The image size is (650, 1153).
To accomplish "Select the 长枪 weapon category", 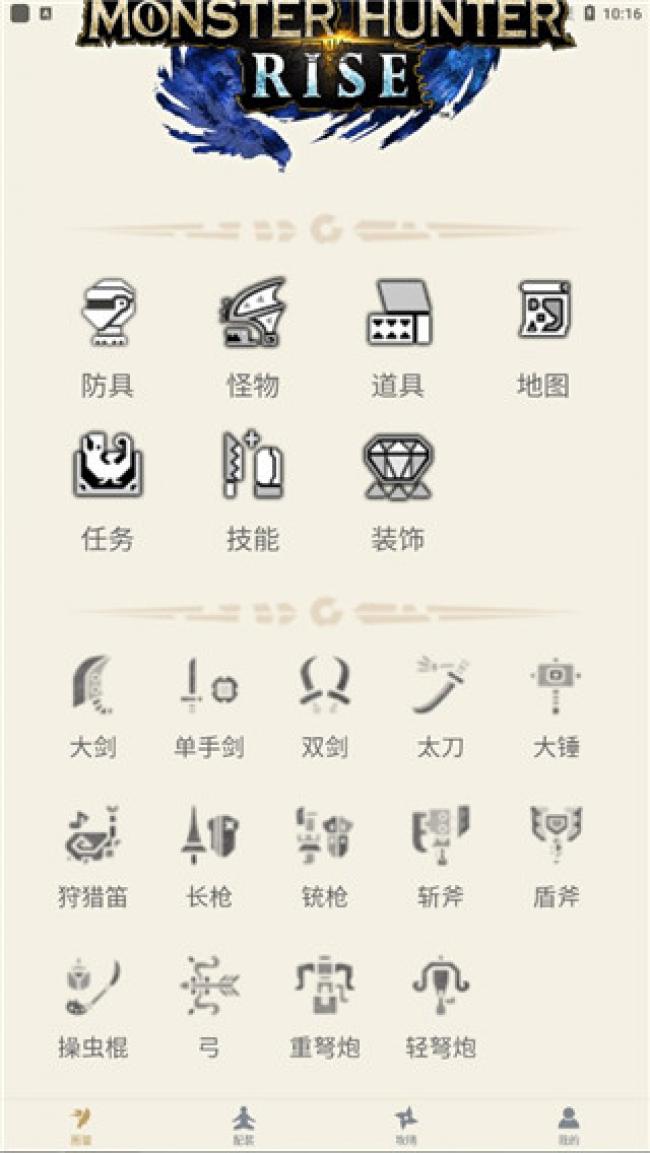I will click(x=209, y=856).
